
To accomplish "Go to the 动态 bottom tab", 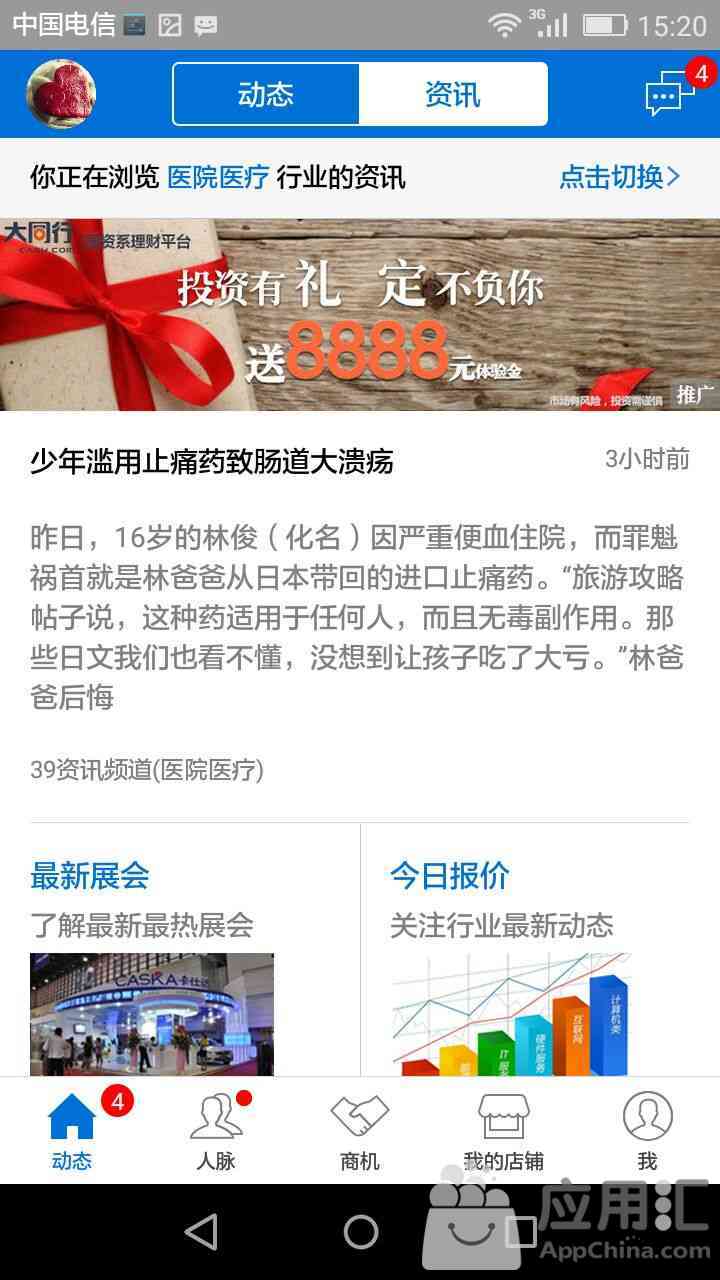I will pos(72,1131).
